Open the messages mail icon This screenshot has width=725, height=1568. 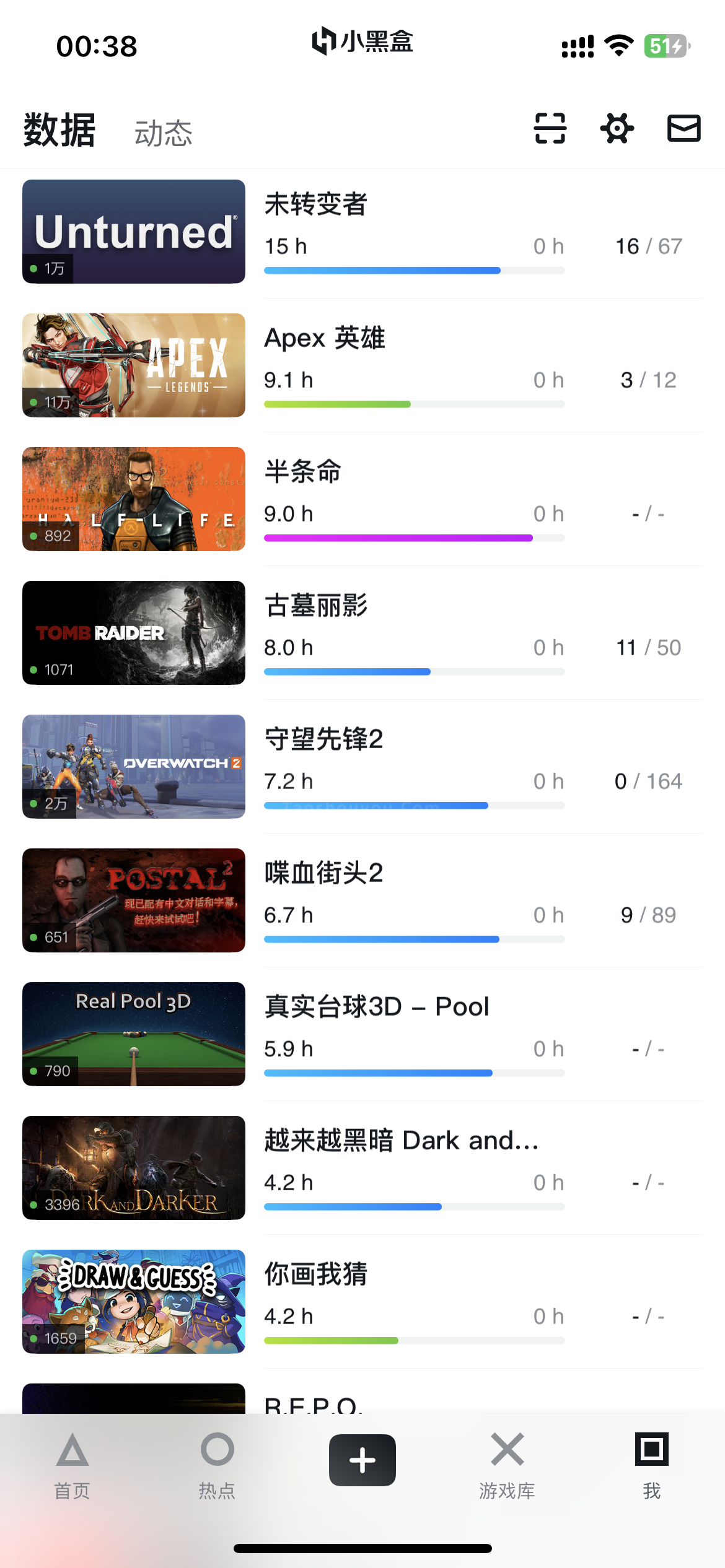[684, 128]
